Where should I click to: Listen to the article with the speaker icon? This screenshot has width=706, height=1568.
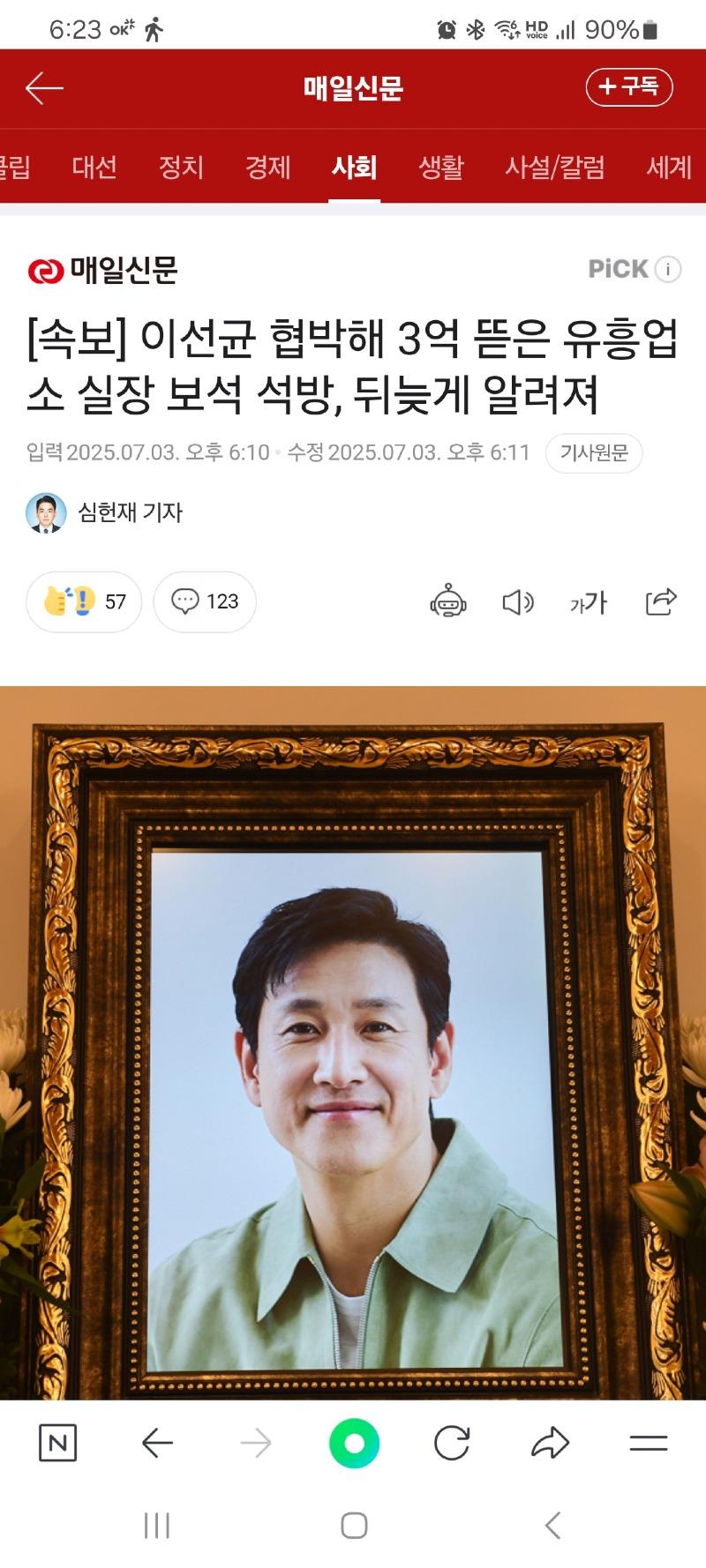pos(518,602)
